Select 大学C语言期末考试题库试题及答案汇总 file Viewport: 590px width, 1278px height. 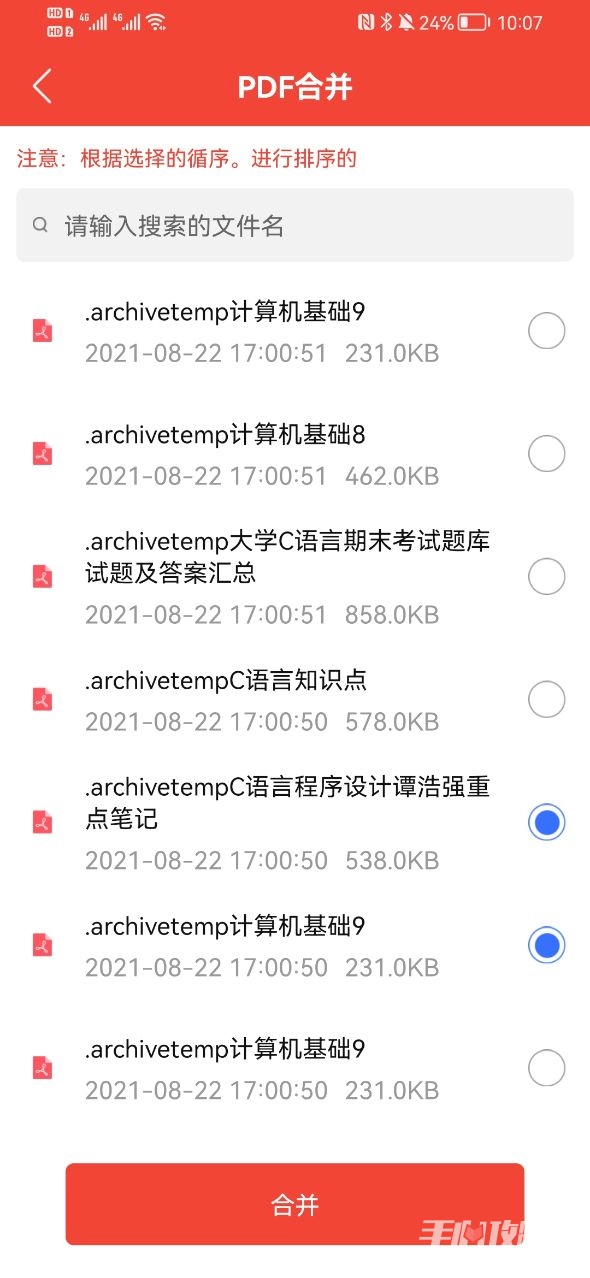pyautogui.click(x=546, y=576)
